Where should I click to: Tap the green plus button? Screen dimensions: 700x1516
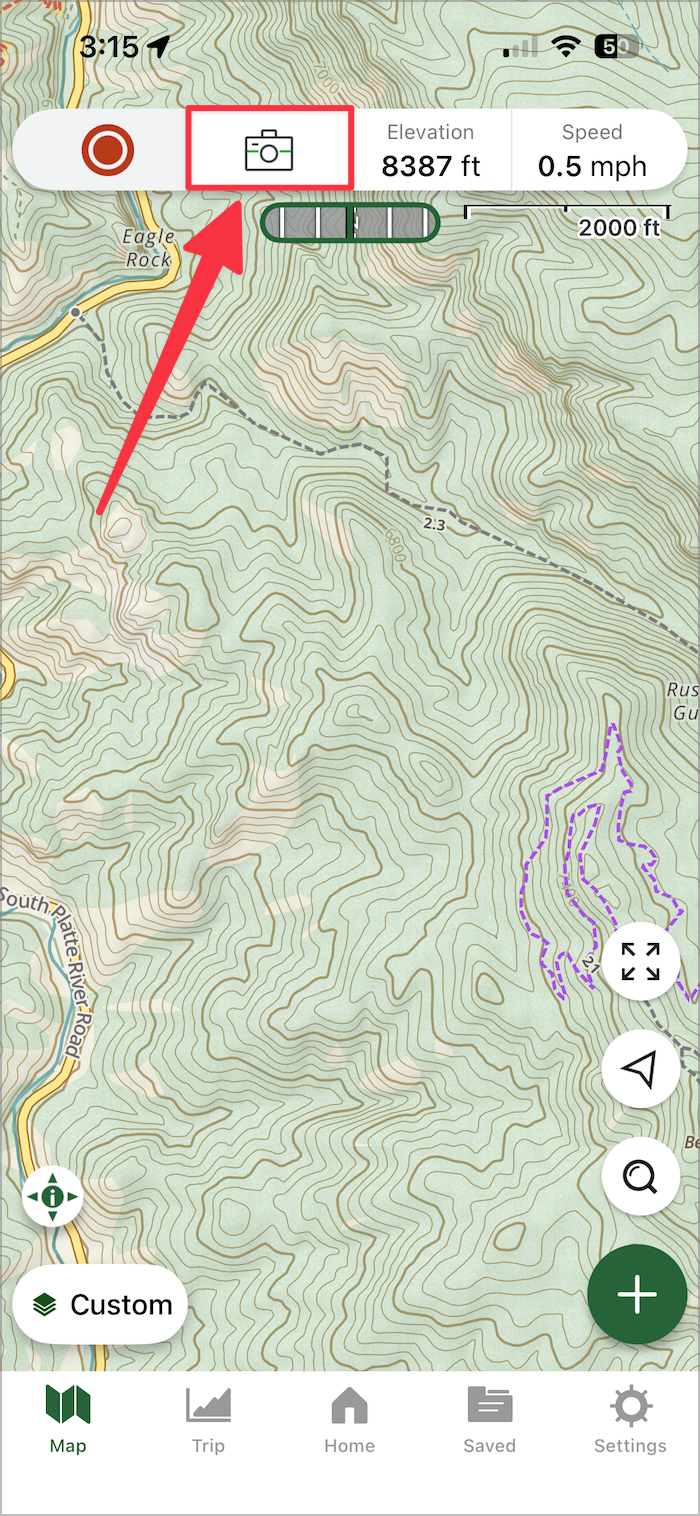tap(637, 1295)
